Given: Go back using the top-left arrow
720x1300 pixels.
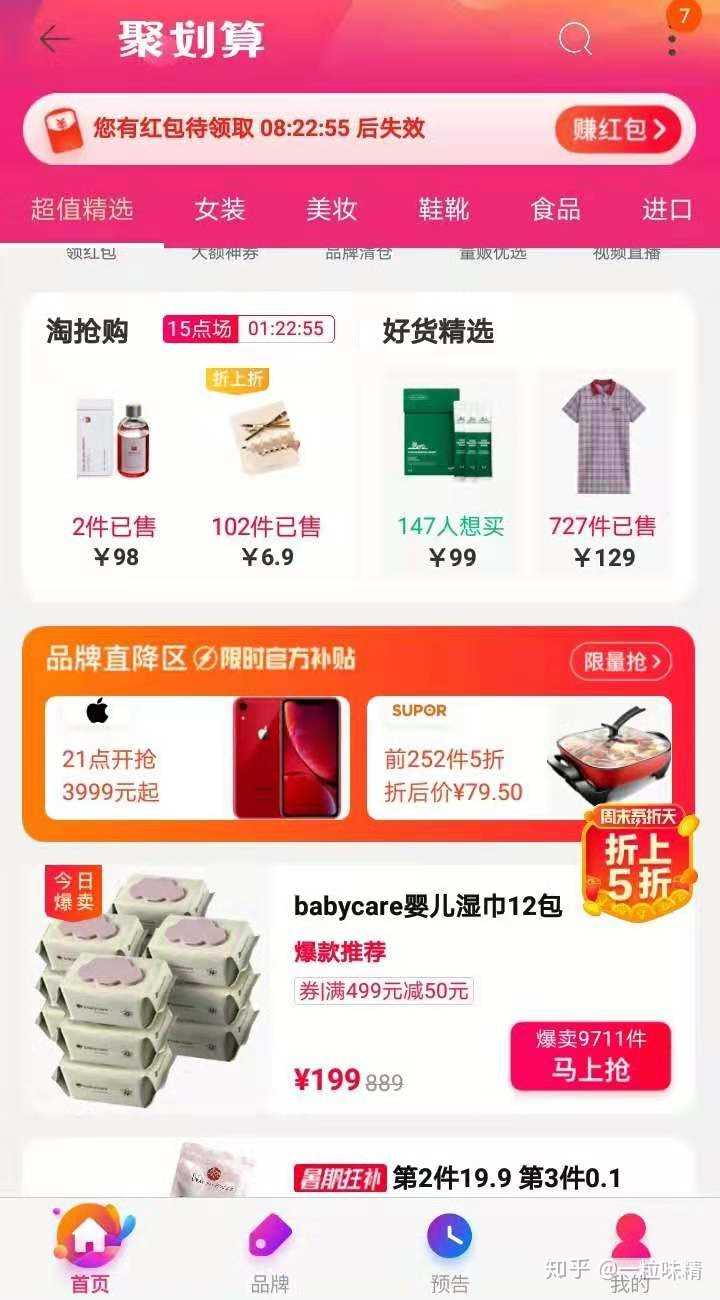Looking at the screenshot, I should pyautogui.click(x=54, y=39).
